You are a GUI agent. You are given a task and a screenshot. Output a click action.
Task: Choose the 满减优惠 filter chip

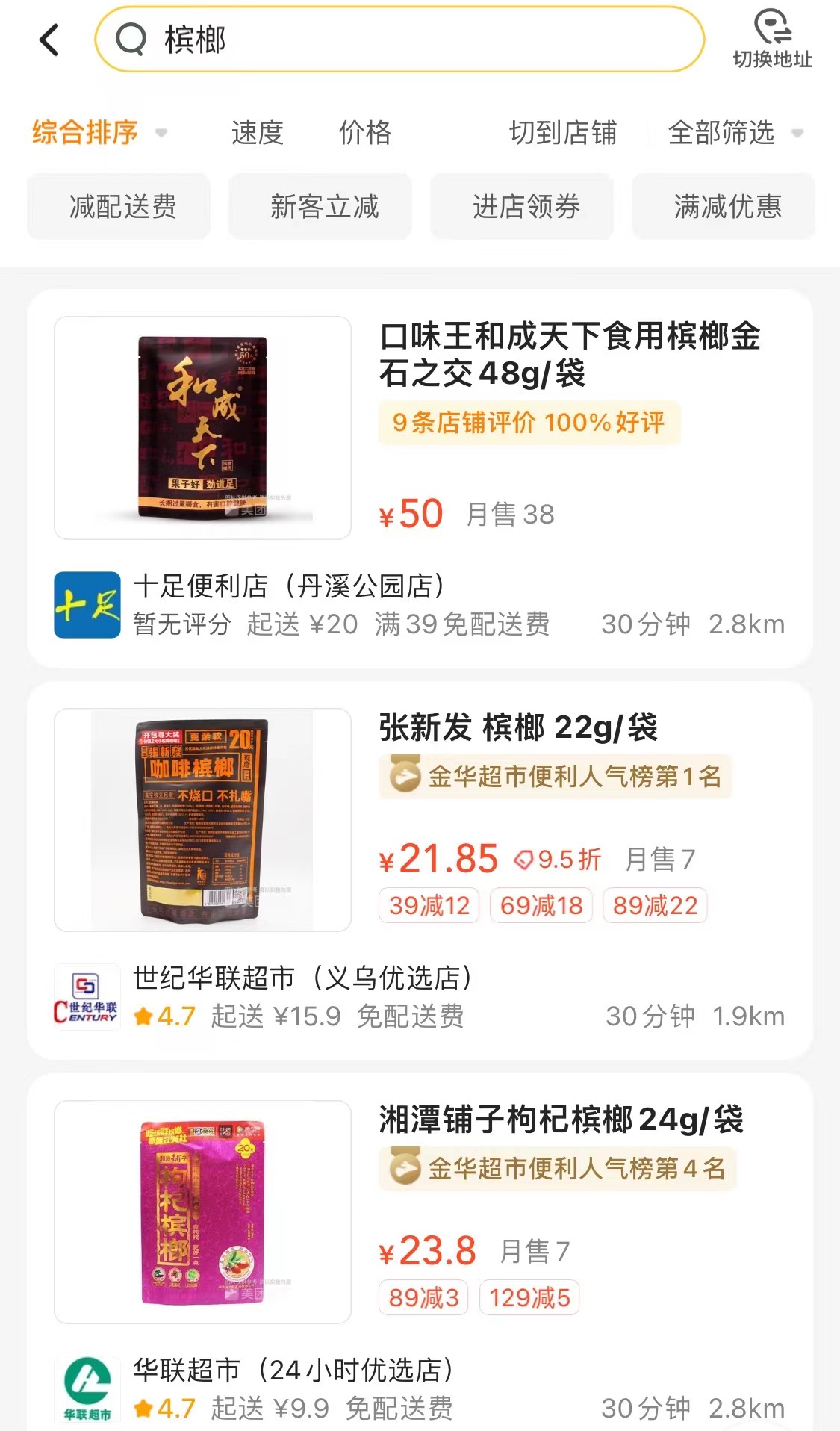click(x=727, y=206)
